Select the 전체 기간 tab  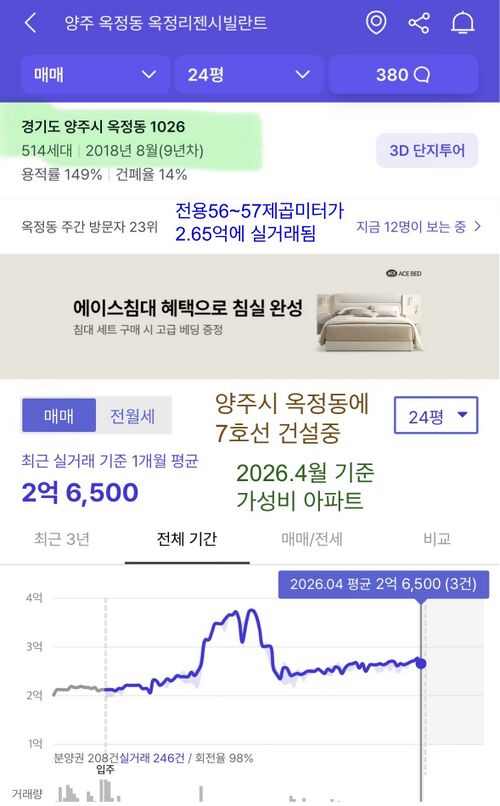[187, 539]
